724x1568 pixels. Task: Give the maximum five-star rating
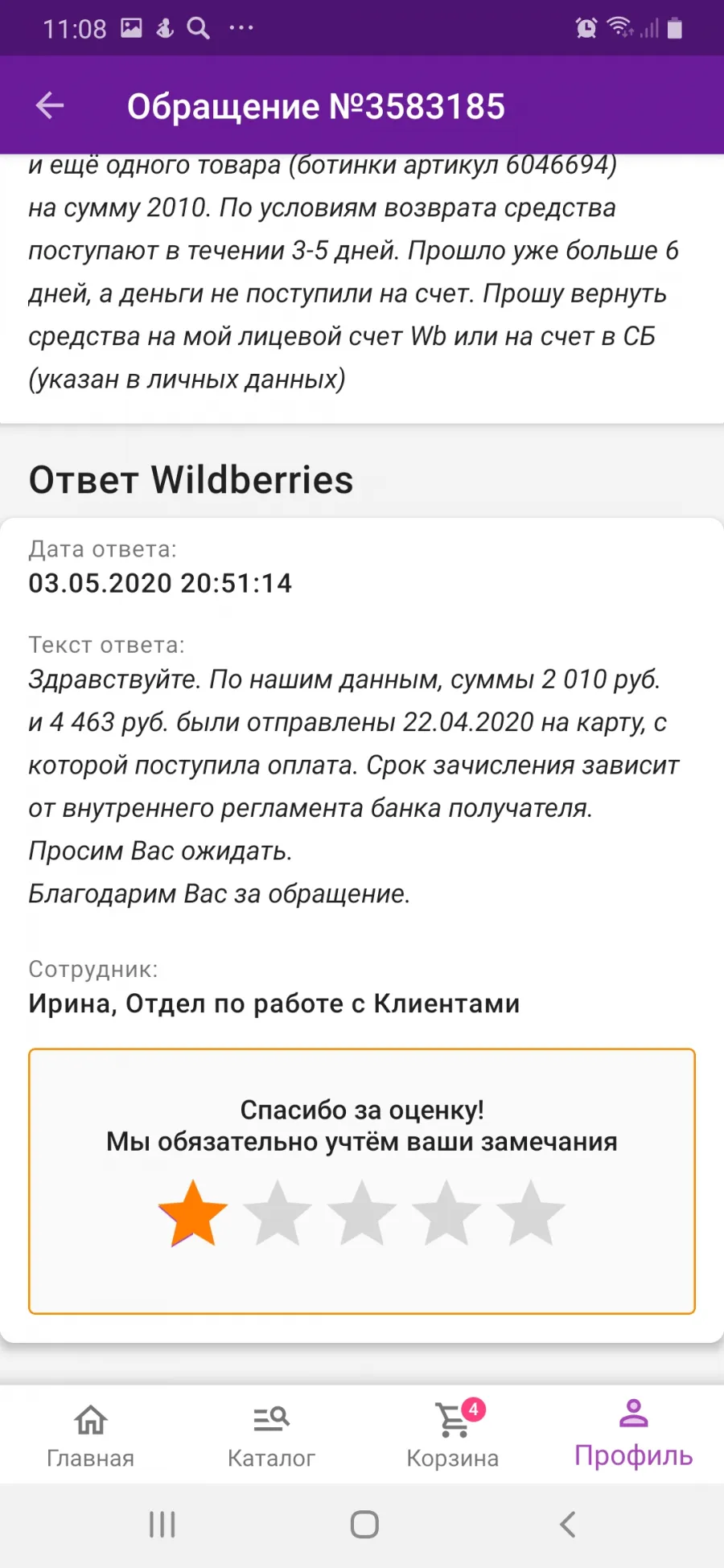tap(531, 1213)
